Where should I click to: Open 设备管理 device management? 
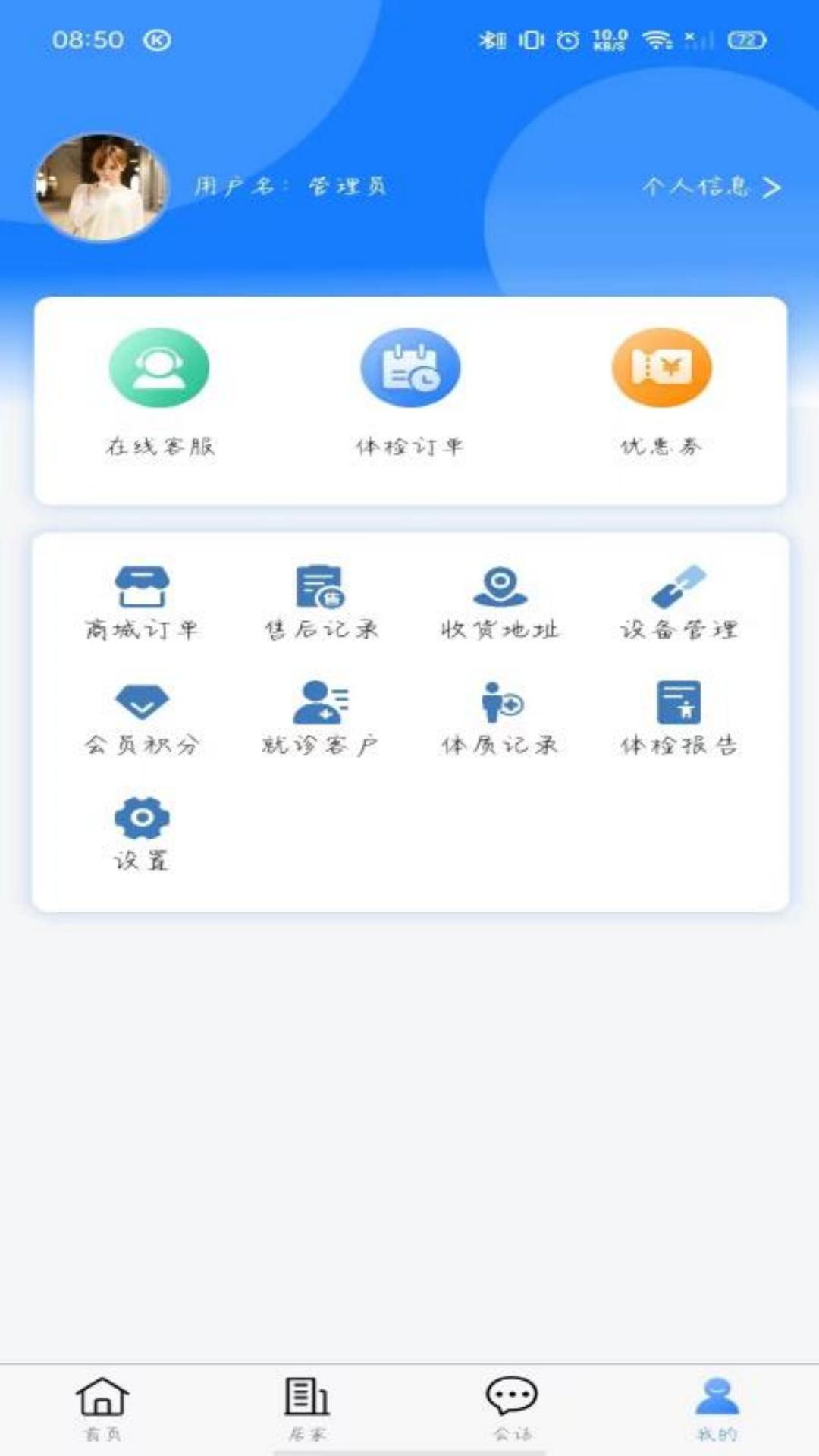pos(679,603)
